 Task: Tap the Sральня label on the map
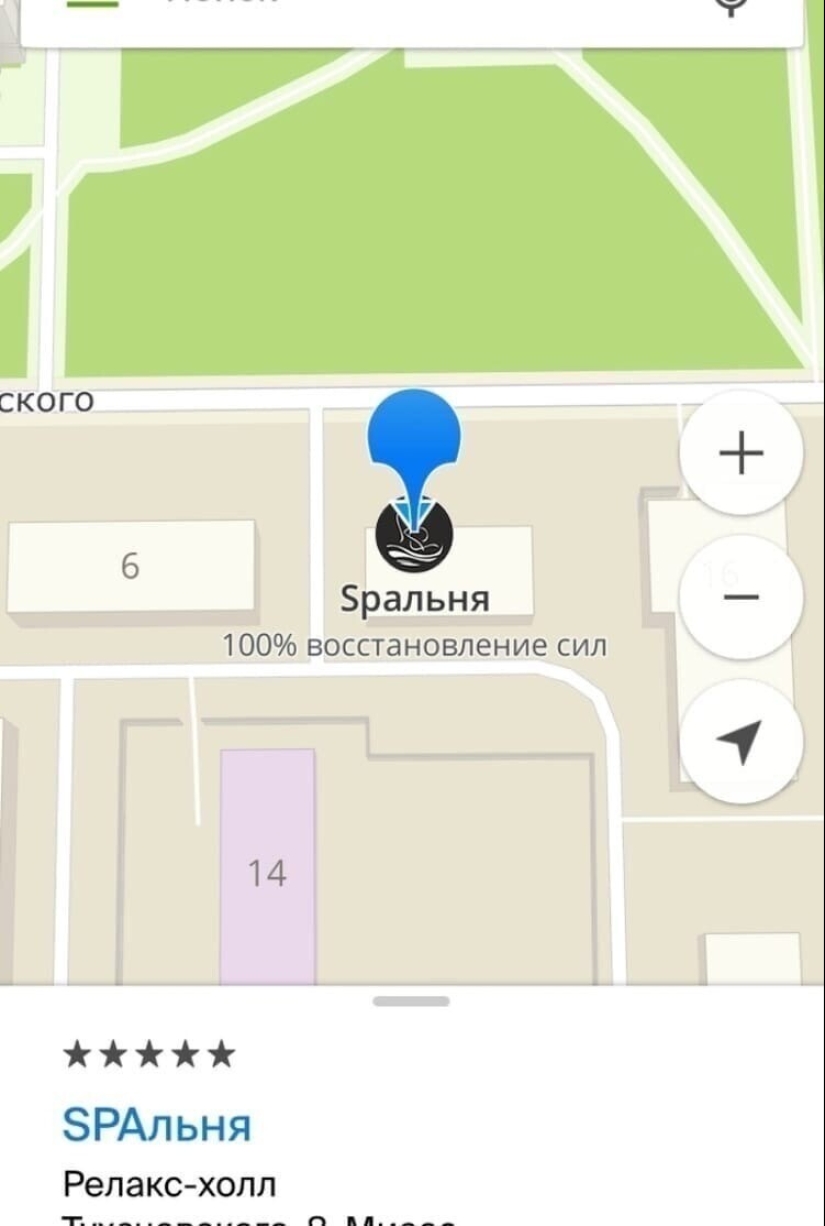tap(416, 600)
